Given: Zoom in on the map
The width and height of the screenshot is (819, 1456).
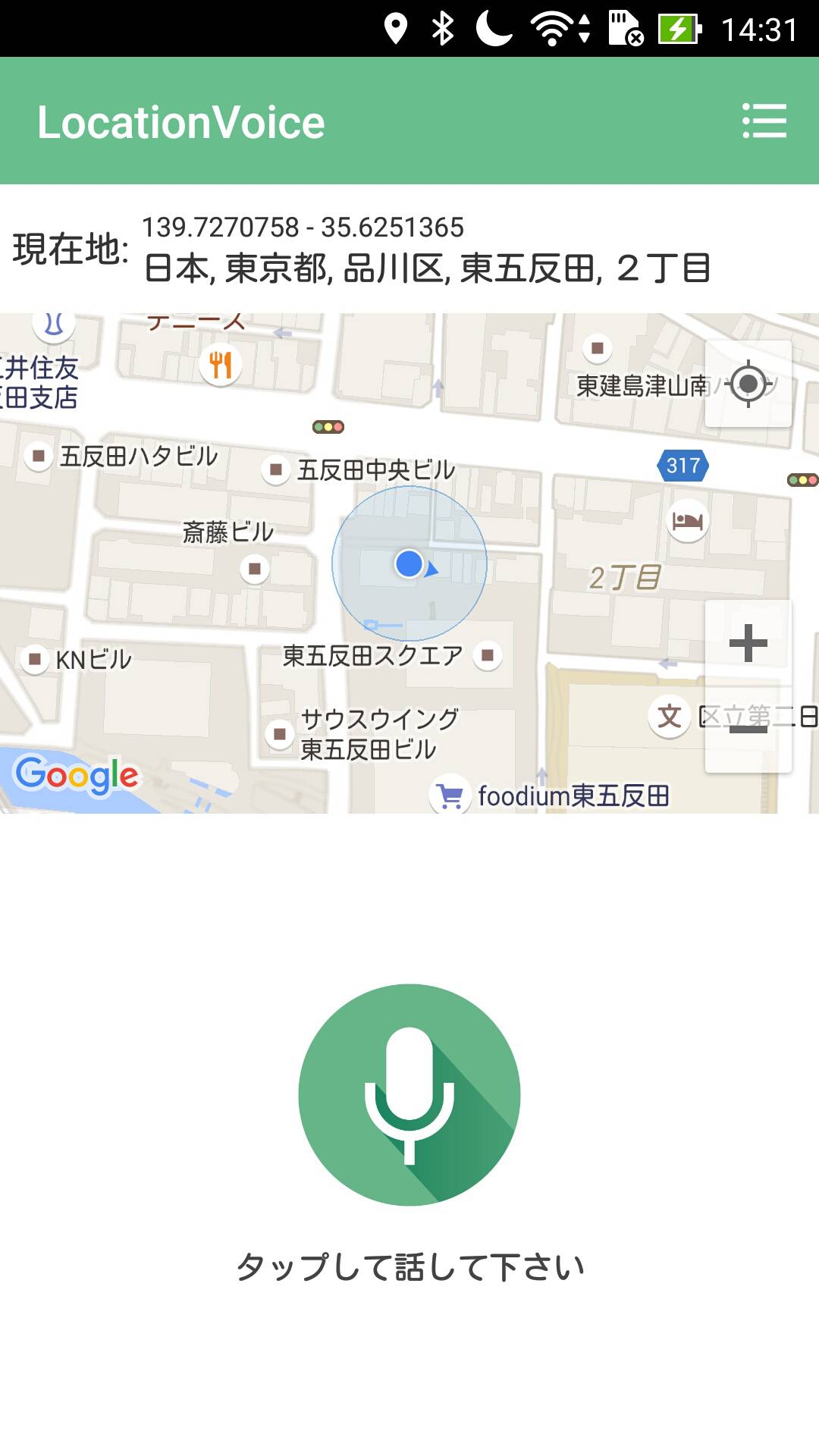Looking at the screenshot, I should click(748, 643).
